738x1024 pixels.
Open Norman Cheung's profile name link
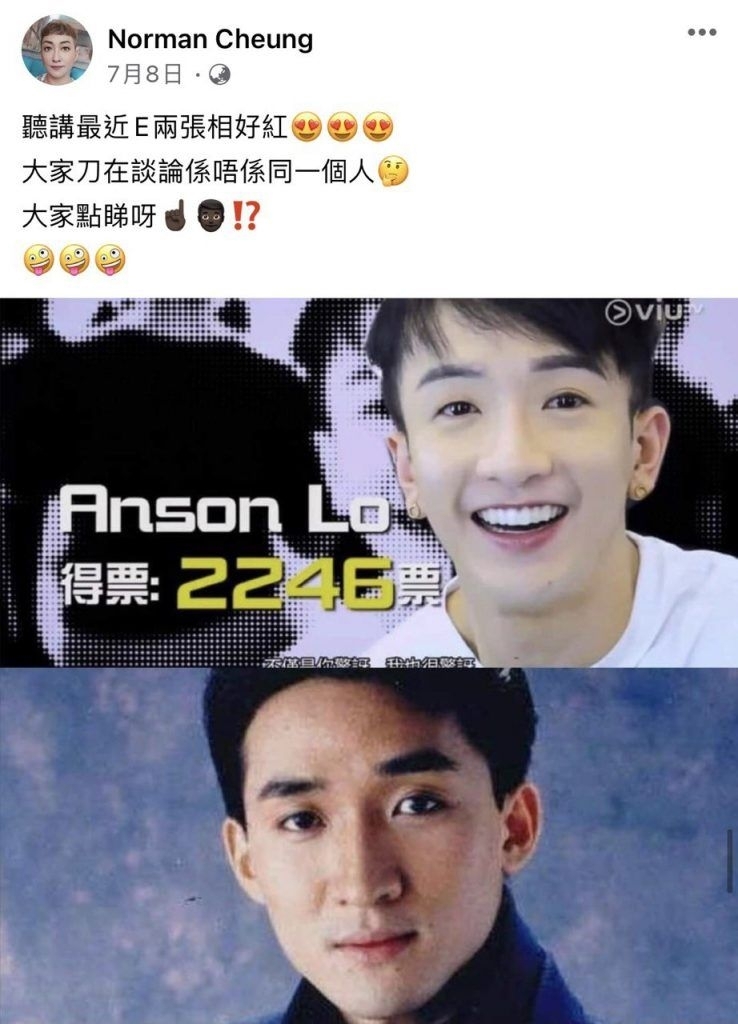point(210,39)
